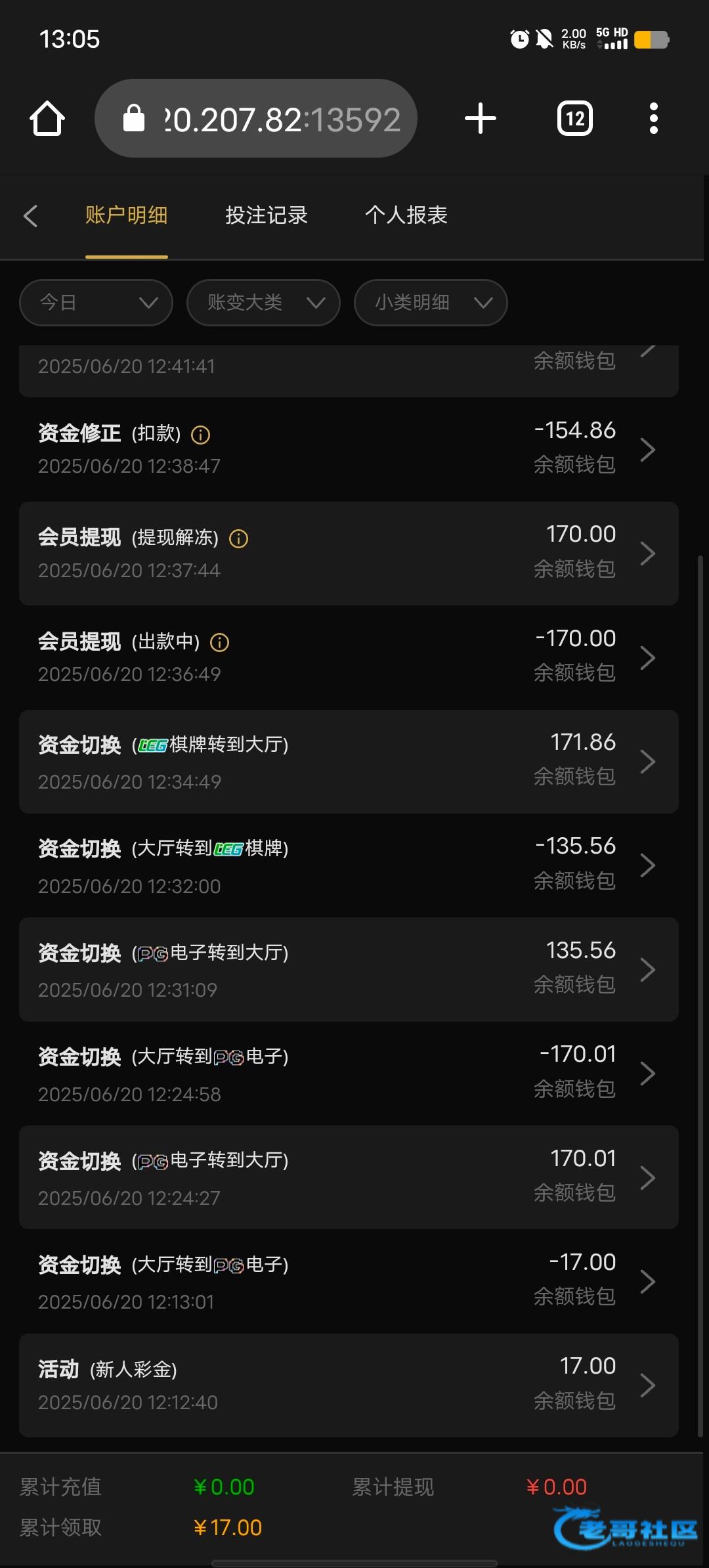Viewport: 709px width, 1568px height.
Task: Open the 活动 (新人彩金) 17.00 record
Action: click(x=349, y=1385)
